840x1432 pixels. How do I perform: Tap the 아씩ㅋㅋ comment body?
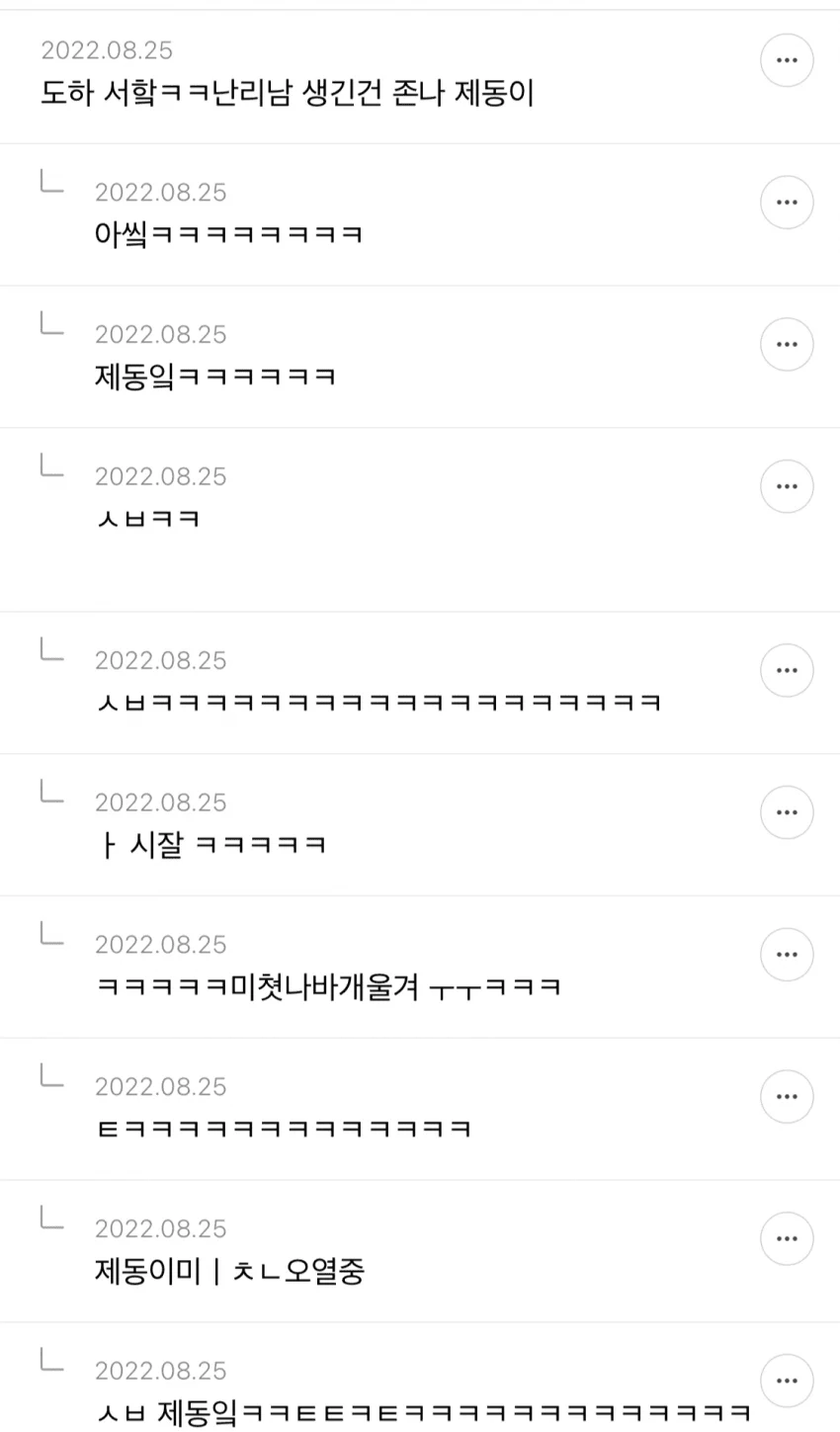tap(230, 234)
